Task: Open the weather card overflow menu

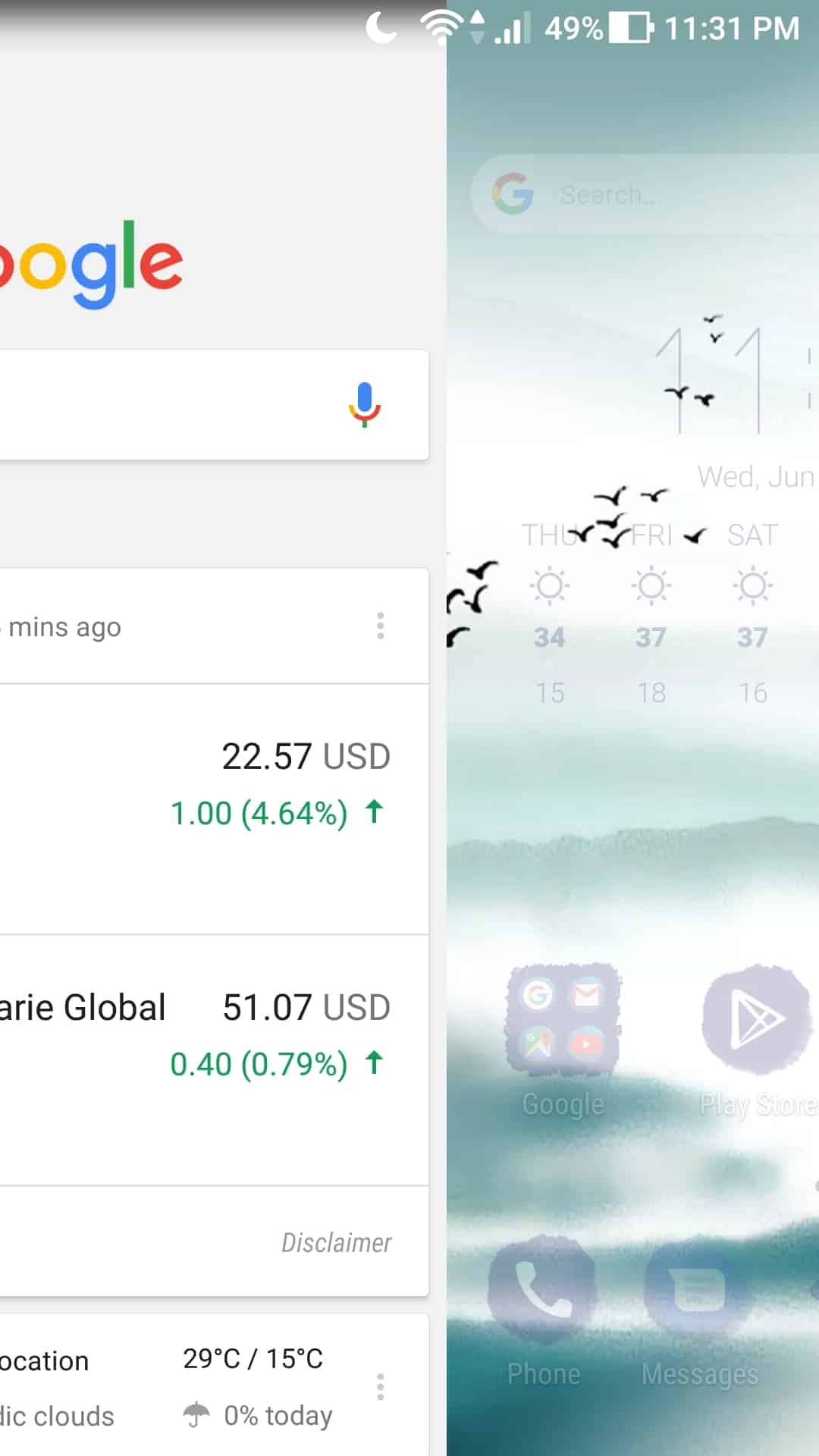Action: point(381,1387)
